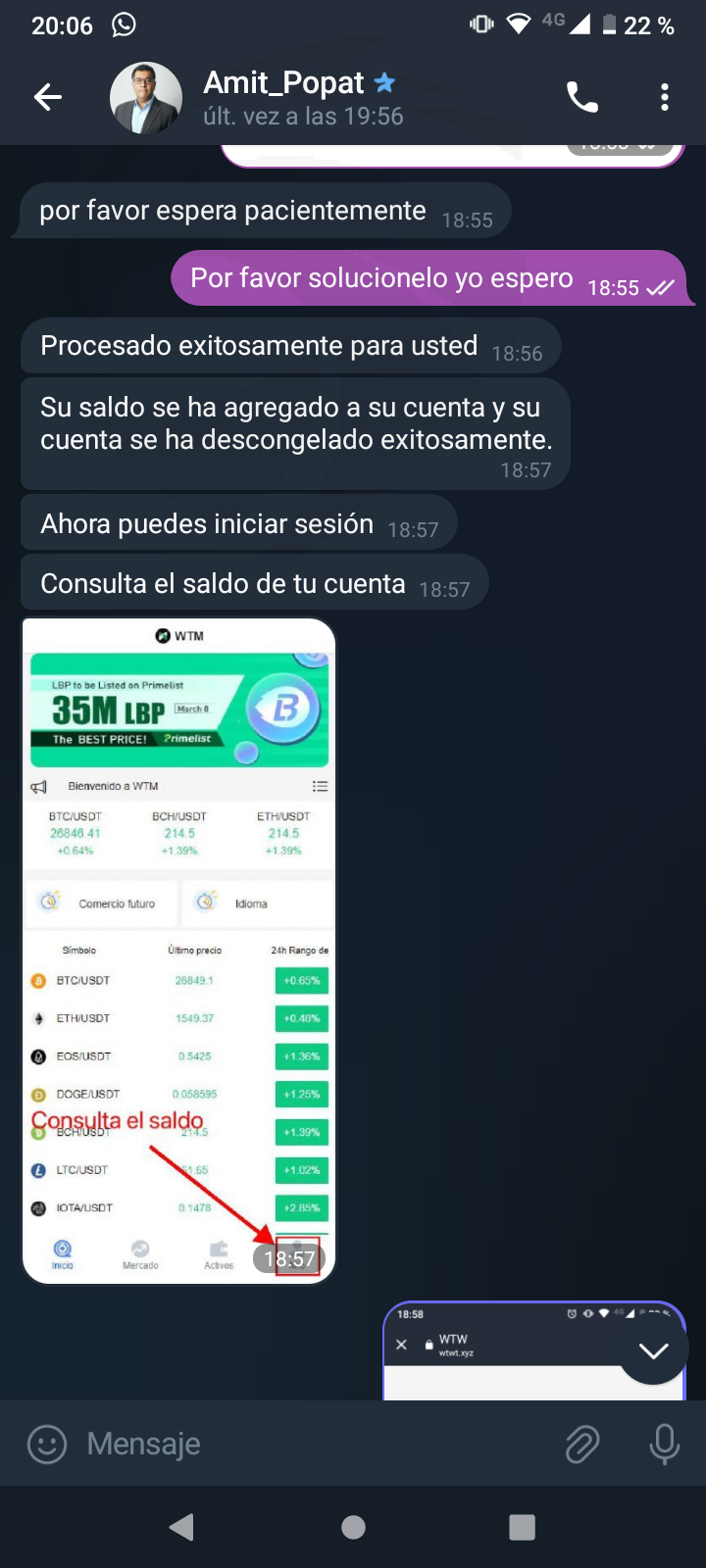Open the emoji picker
This screenshot has width=706, height=1568.
(x=47, y=1444)
